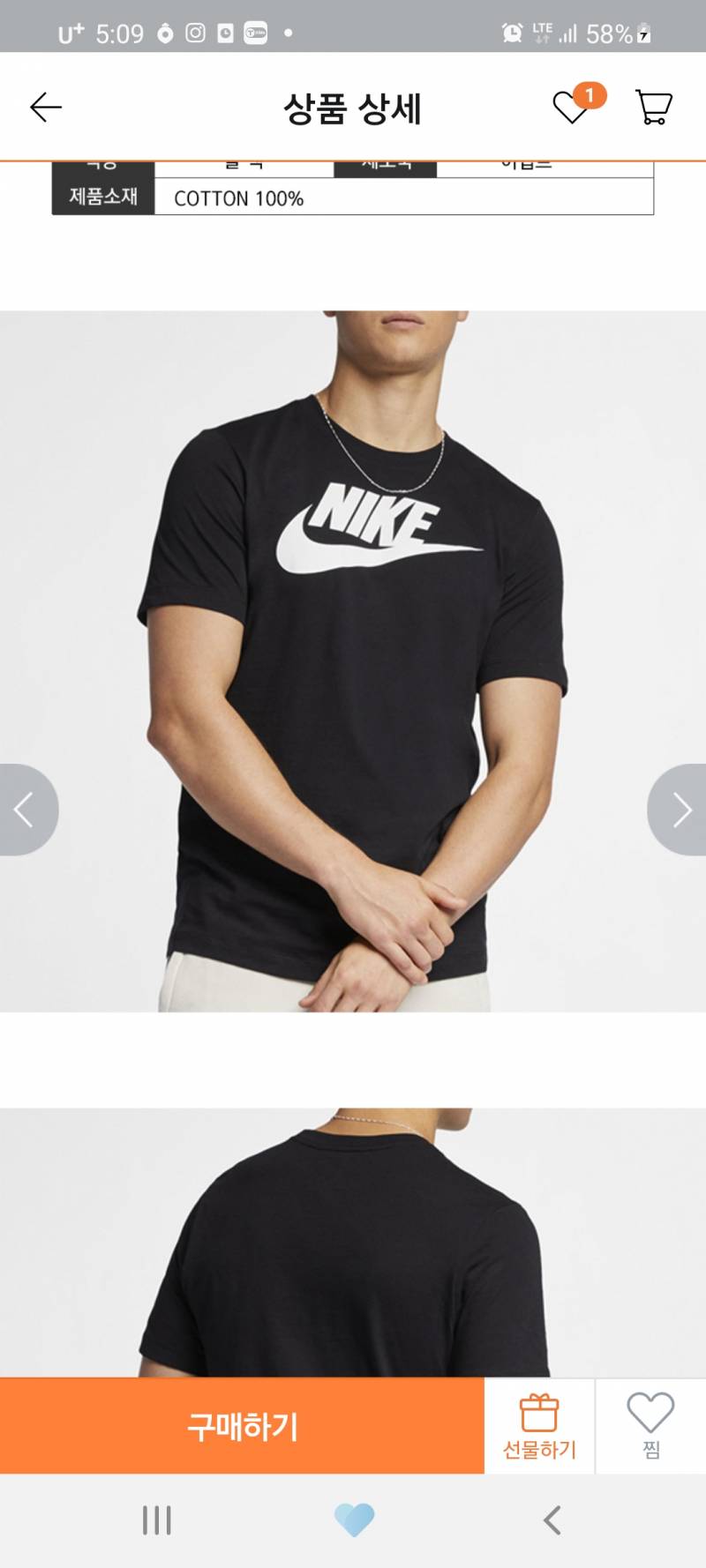Viewport: 706px width, 1568px height.
Task: Open the wishlist heart with badge
Action: (x=571, y=108)
